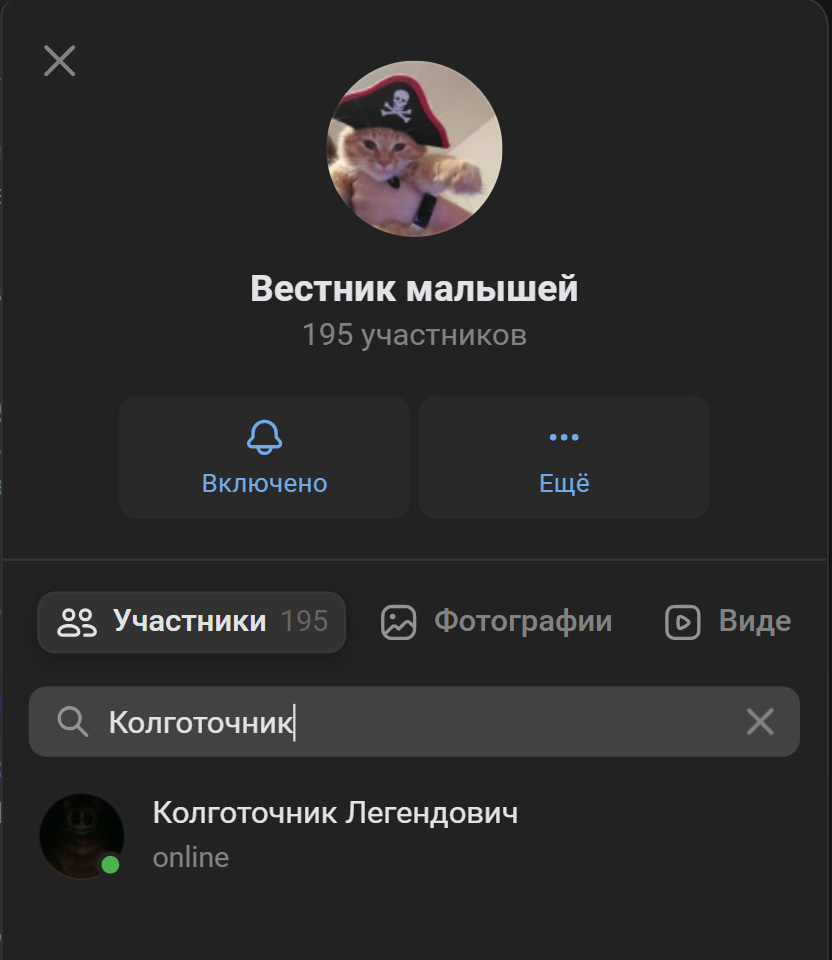Select the Видео tab

click(x=729, y=622)
